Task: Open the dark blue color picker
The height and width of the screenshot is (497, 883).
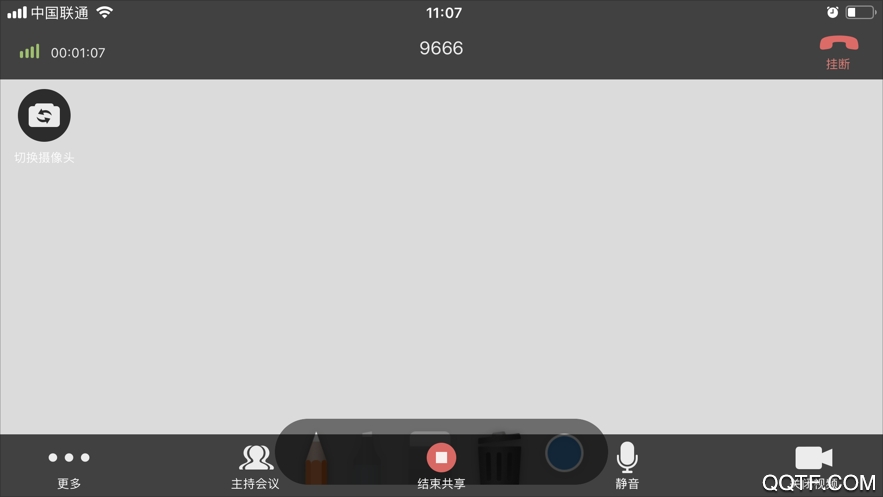Action: click(564, 453)
